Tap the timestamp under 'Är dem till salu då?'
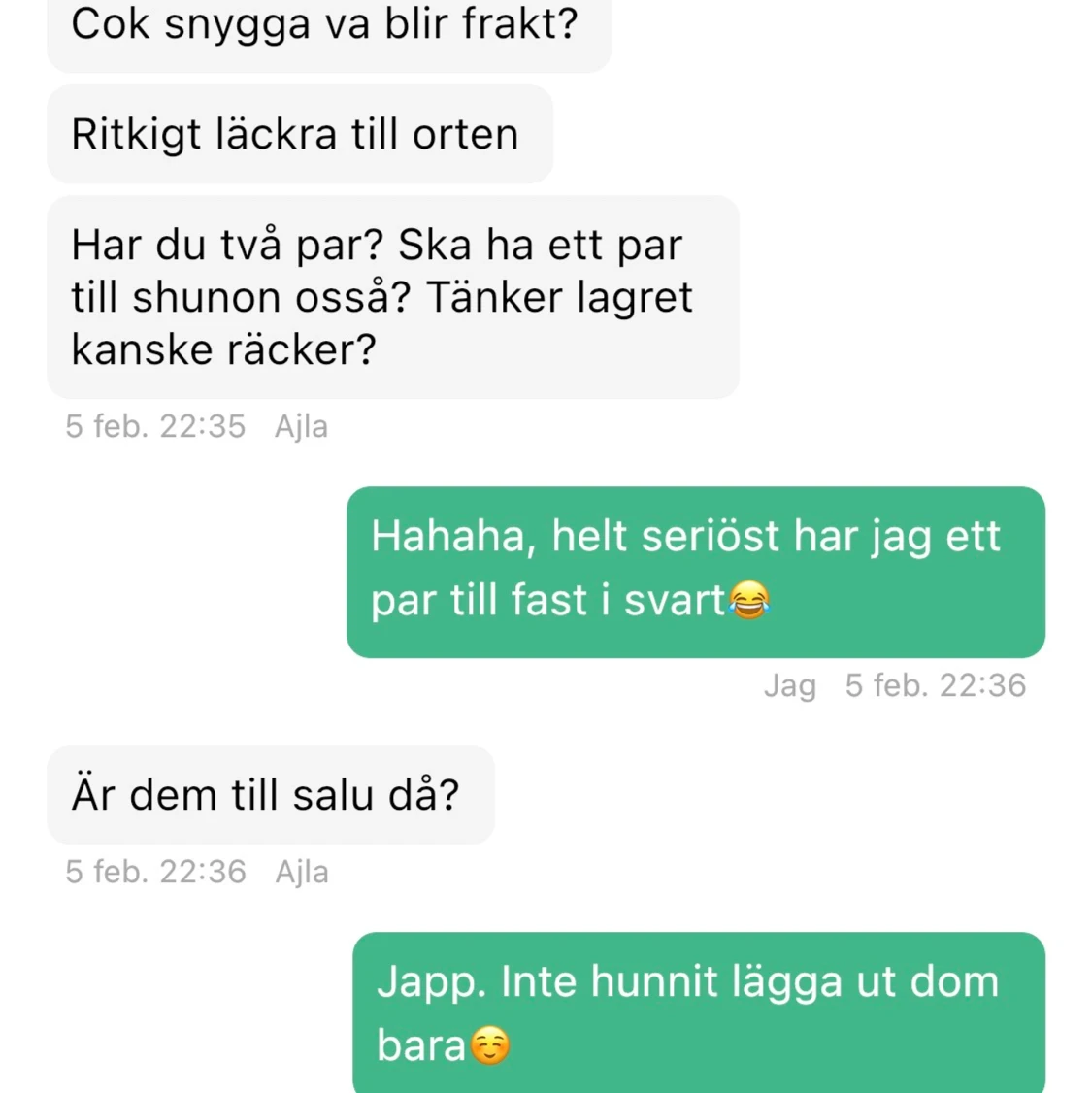 [x=157, y=872]
